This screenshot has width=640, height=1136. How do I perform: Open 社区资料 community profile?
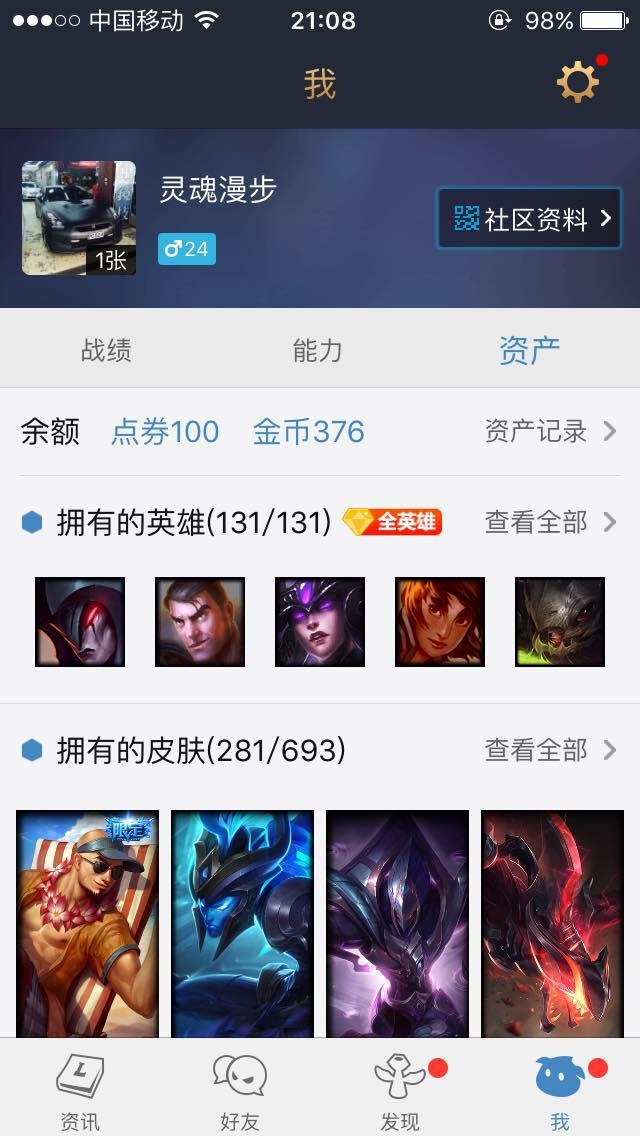click(529, 218)
